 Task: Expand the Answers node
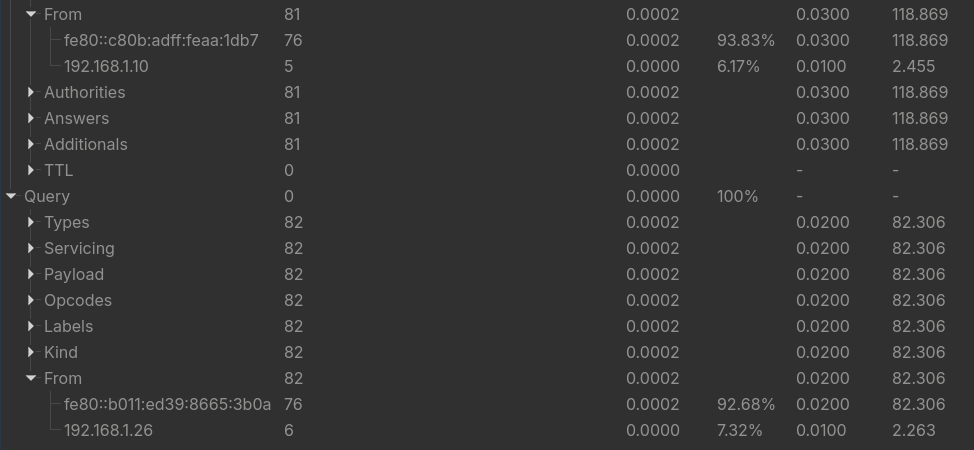click(31, 118)
